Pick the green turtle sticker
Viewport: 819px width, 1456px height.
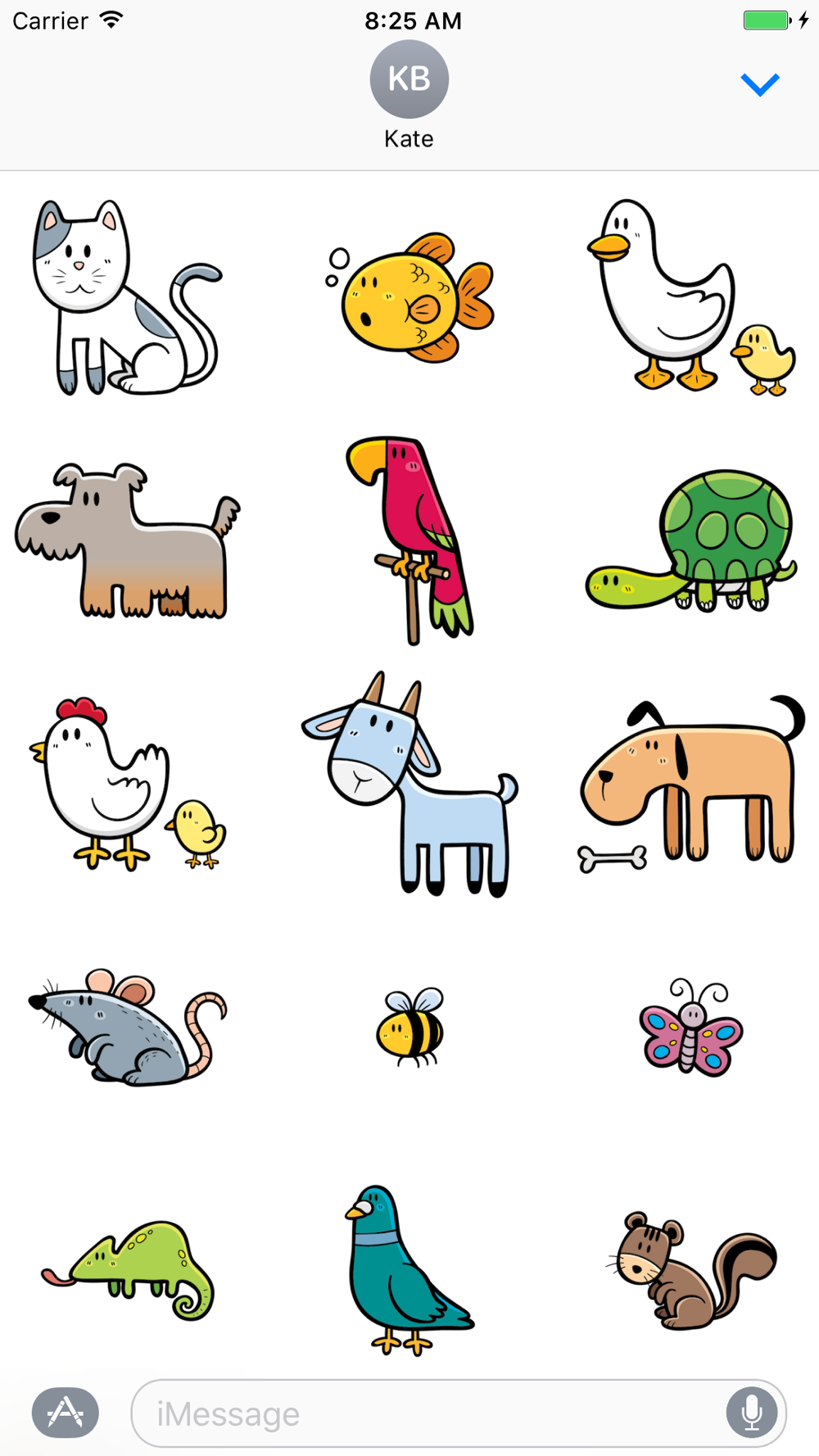coord(691,540)
